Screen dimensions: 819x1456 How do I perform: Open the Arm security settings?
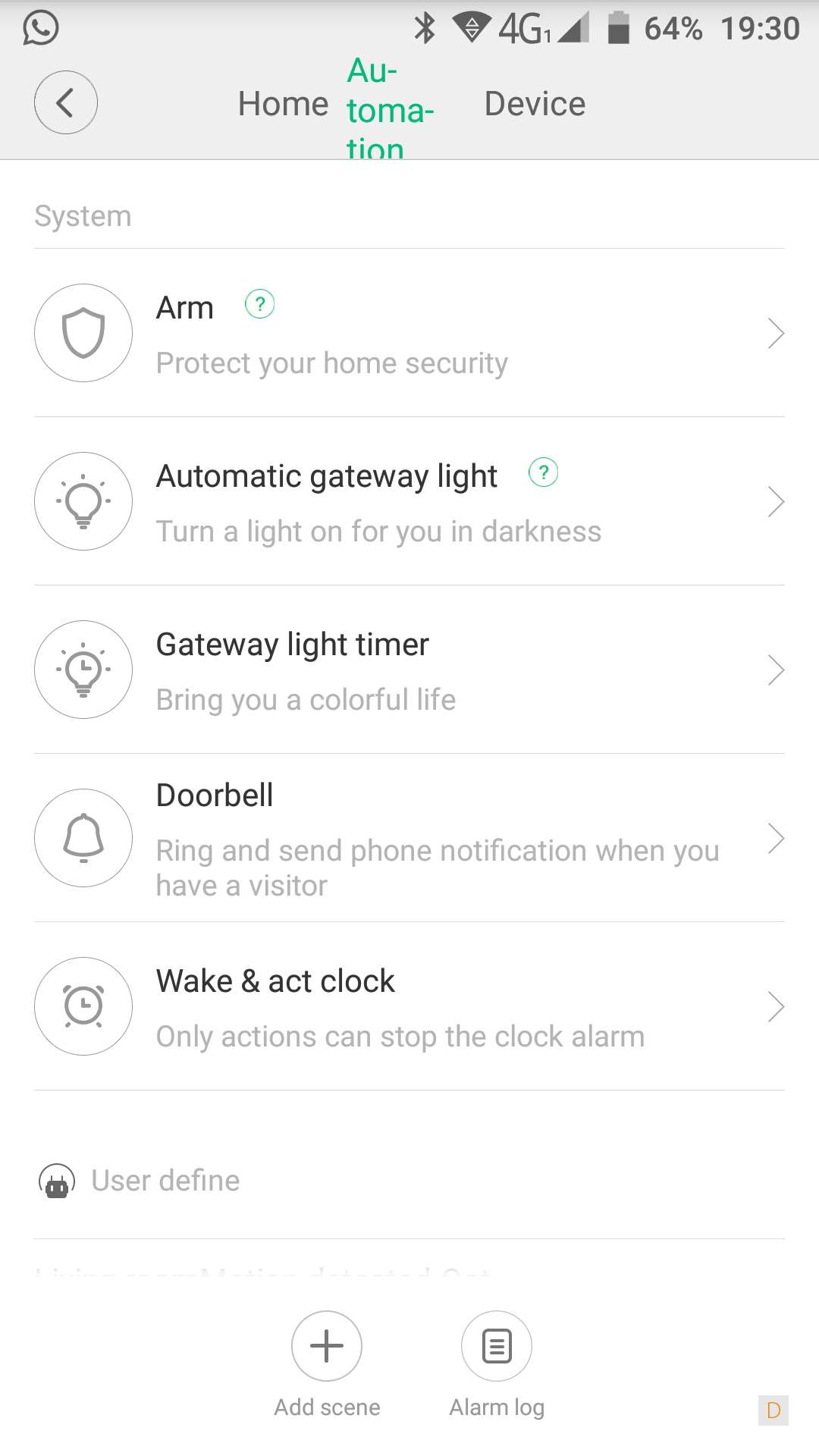click(x=409, y=334)
